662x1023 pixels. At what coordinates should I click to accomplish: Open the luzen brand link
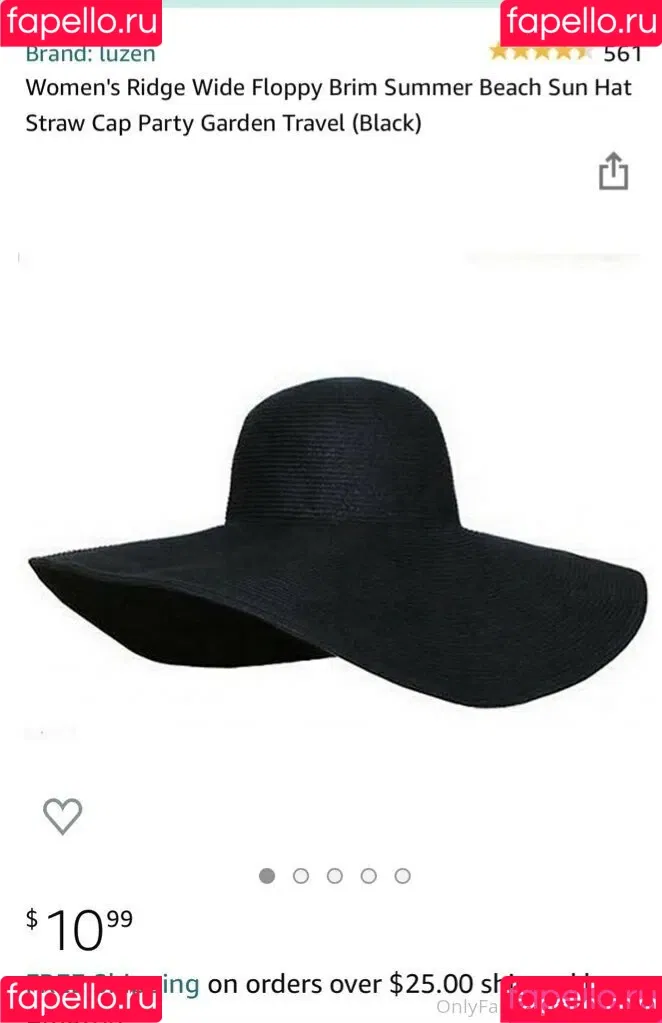90,55
